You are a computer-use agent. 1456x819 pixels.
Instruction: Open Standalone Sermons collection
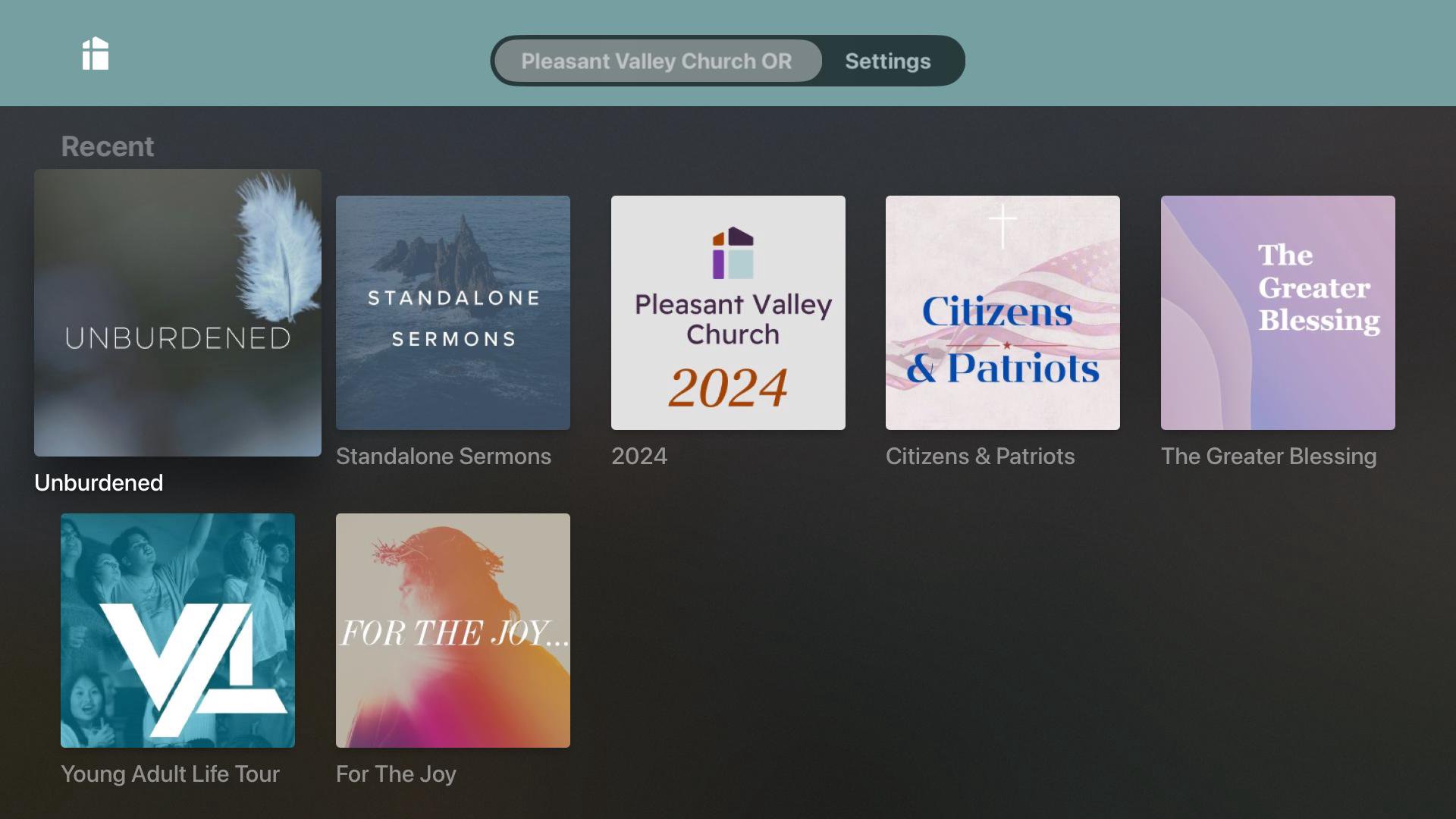pyautogui.click(x=453, y=312)
